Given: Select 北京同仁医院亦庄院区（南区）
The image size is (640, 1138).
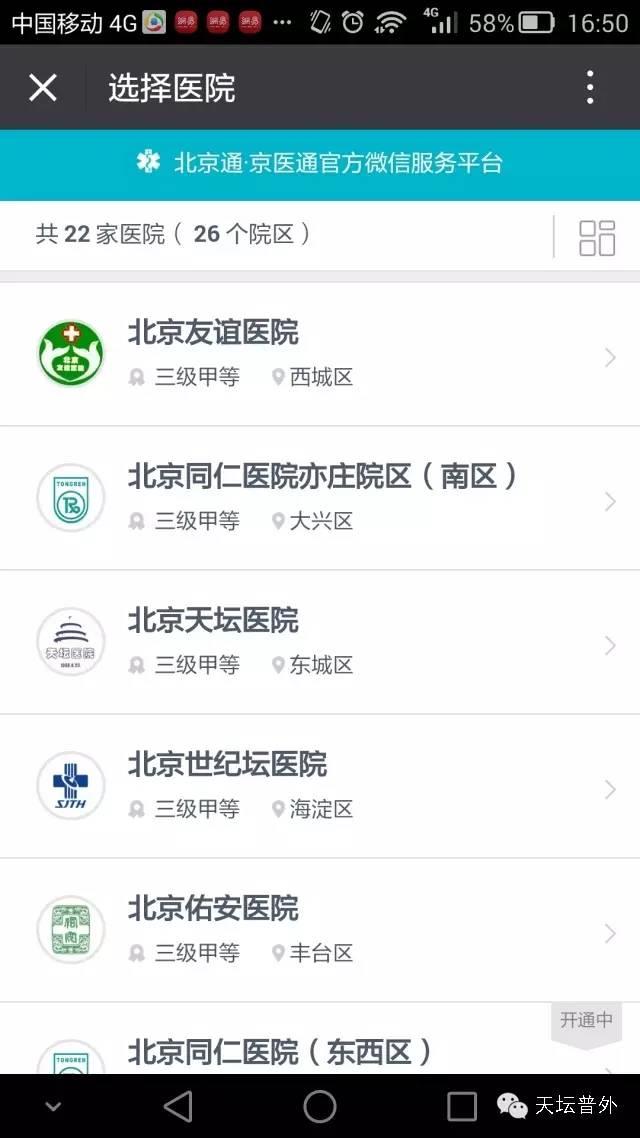Looking at the screenshot, I should [x=320, y=498].
